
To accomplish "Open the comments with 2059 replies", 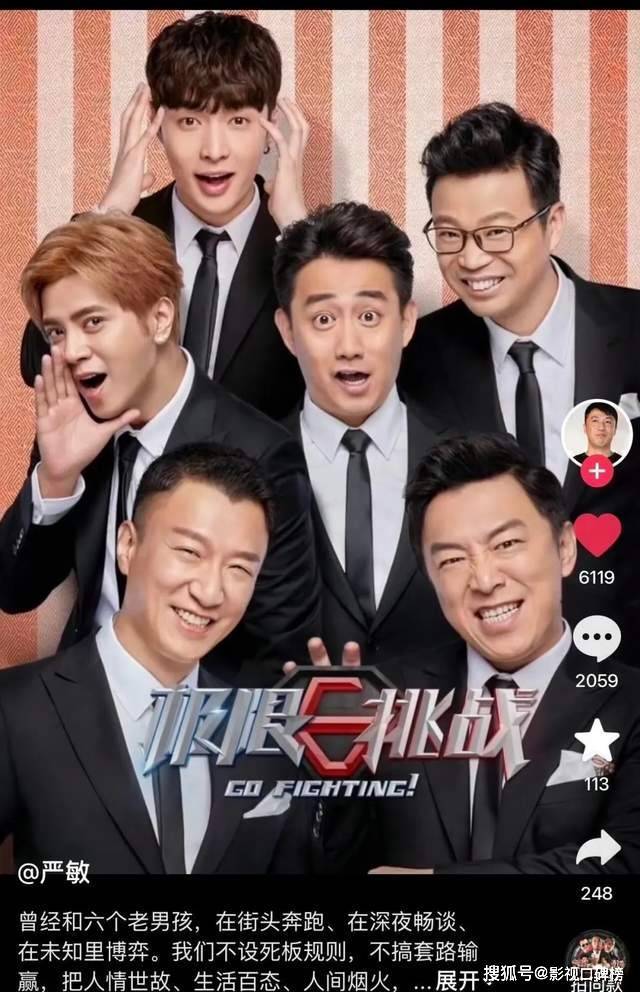I will coord(597,637).
